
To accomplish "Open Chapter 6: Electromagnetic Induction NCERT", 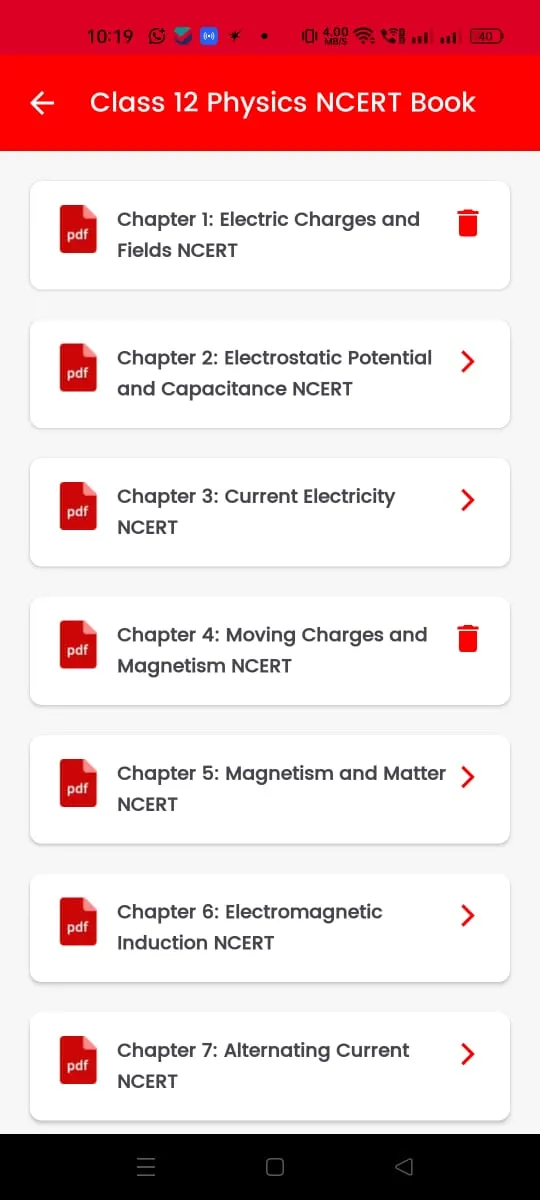I will [270, 927].
